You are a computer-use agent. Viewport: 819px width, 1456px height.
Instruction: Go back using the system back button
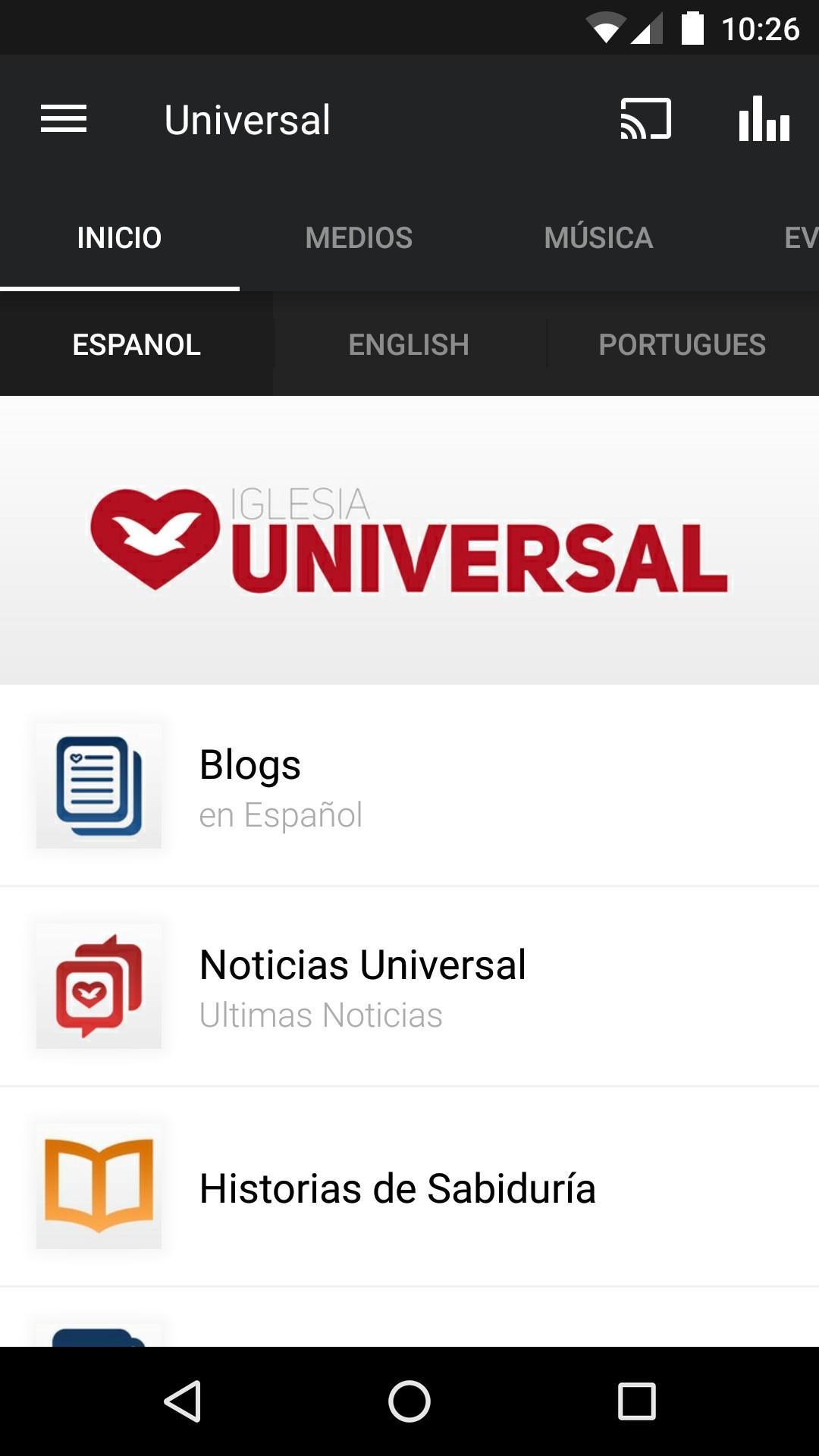[182, 1401]
